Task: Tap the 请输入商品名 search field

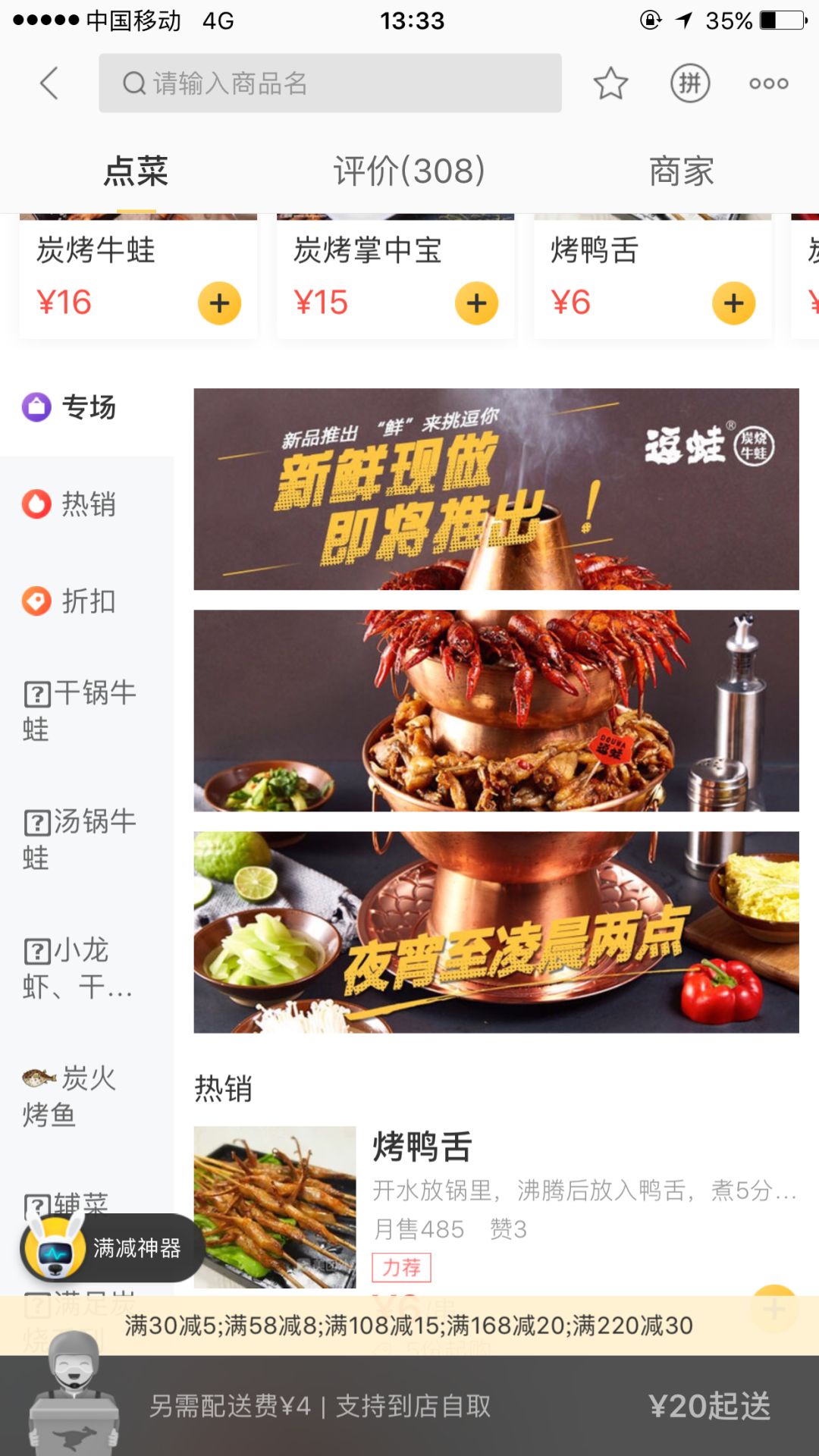Action: coord(330,83)
